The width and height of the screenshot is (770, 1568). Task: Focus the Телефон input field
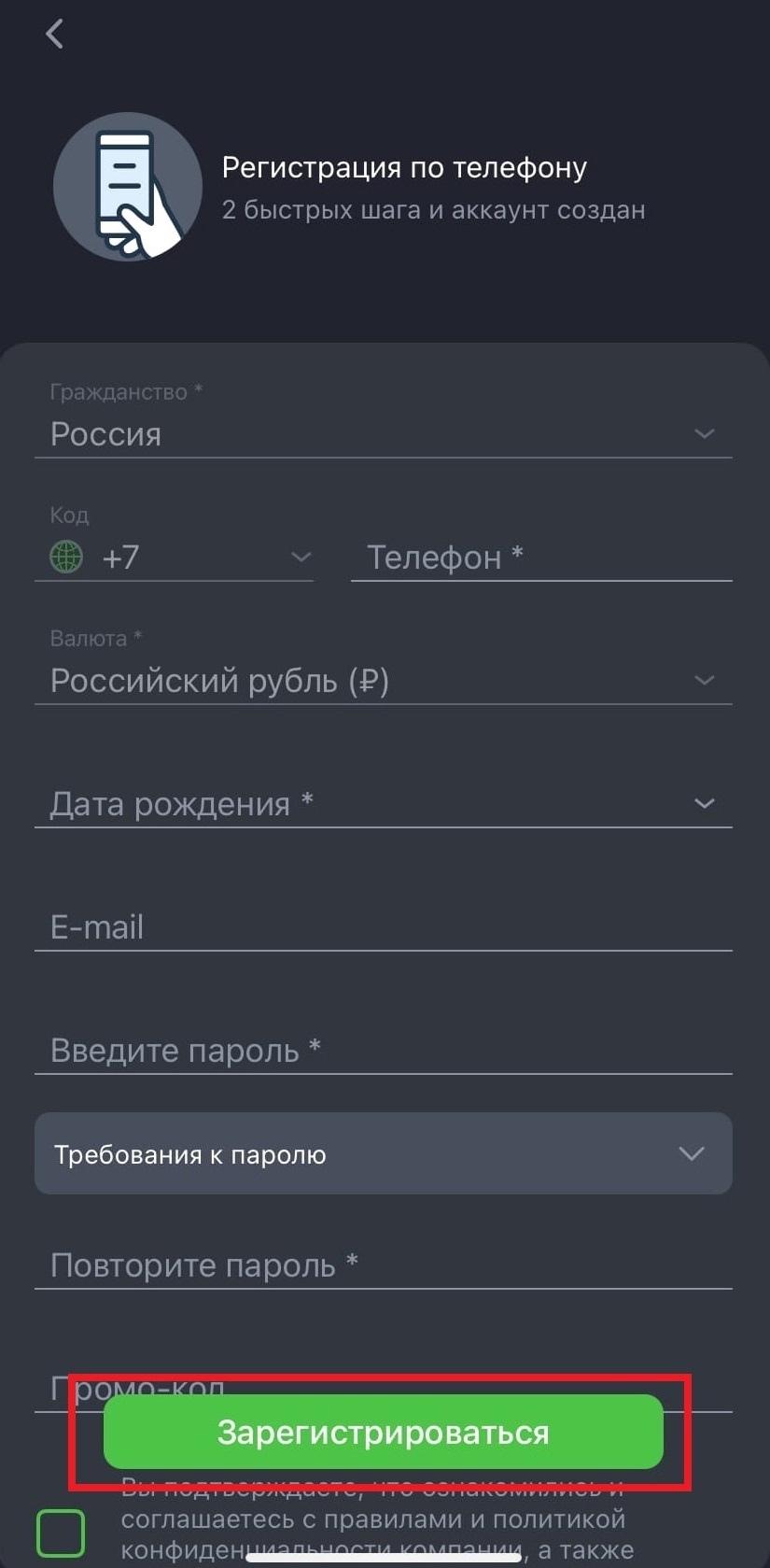coord(541,558)
